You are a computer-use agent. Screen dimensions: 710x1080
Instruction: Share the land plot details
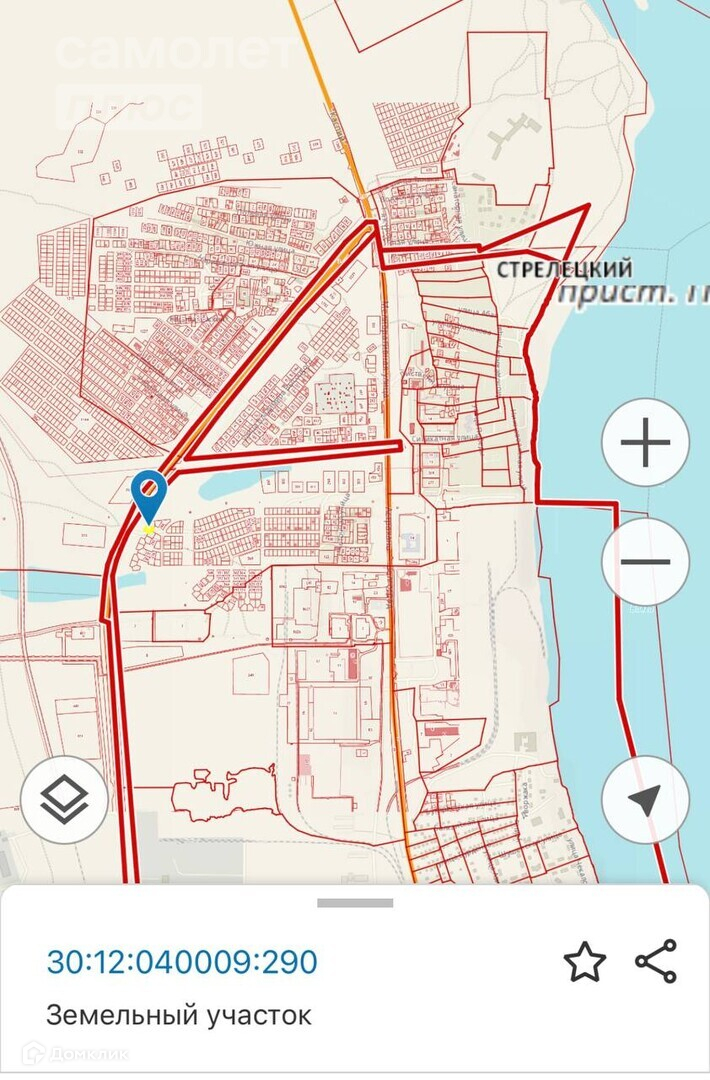[656, 962]
